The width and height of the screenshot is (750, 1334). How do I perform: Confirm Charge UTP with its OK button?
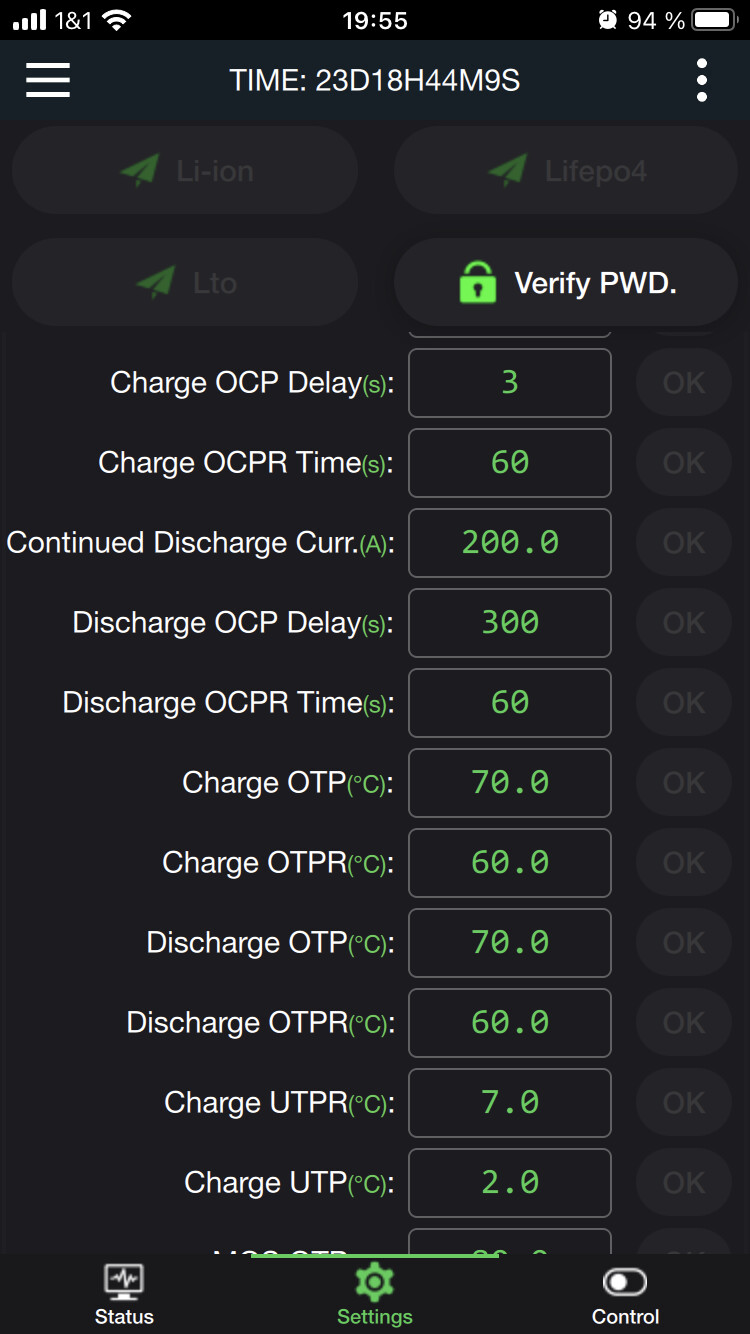tap(684, 1183)
